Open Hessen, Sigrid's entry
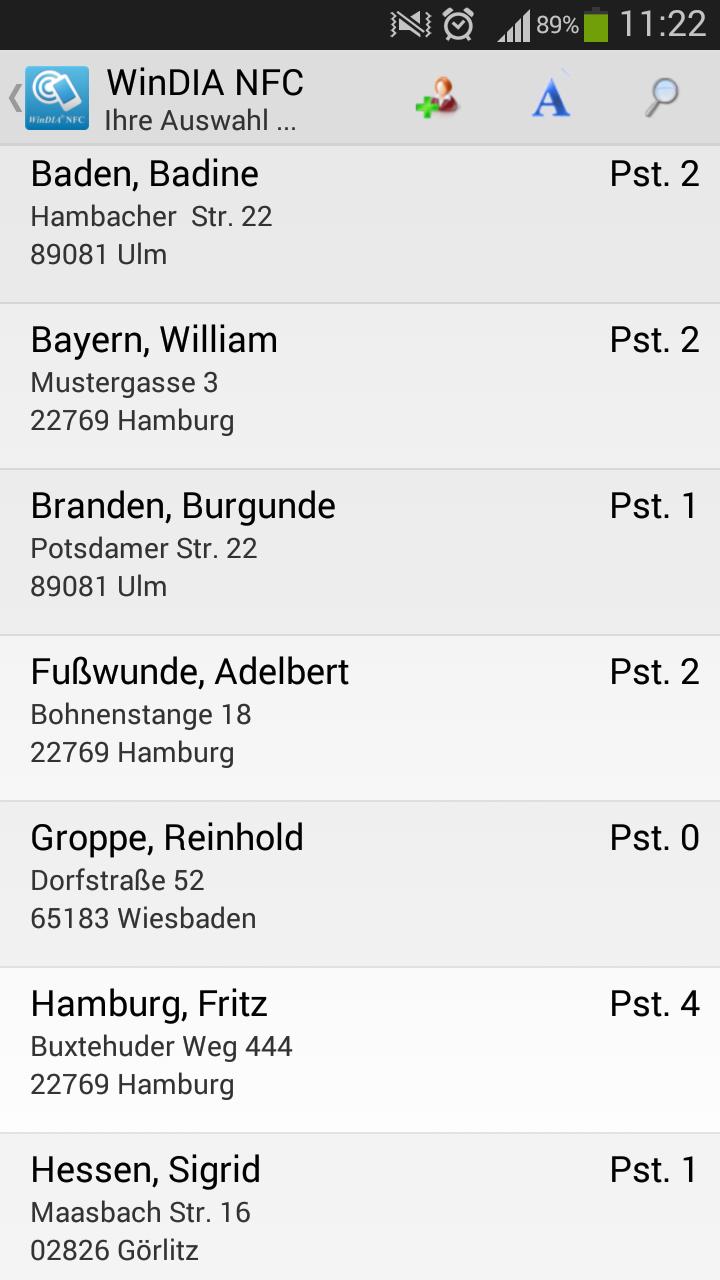The image size is (720, 1280). (360, 1208)
